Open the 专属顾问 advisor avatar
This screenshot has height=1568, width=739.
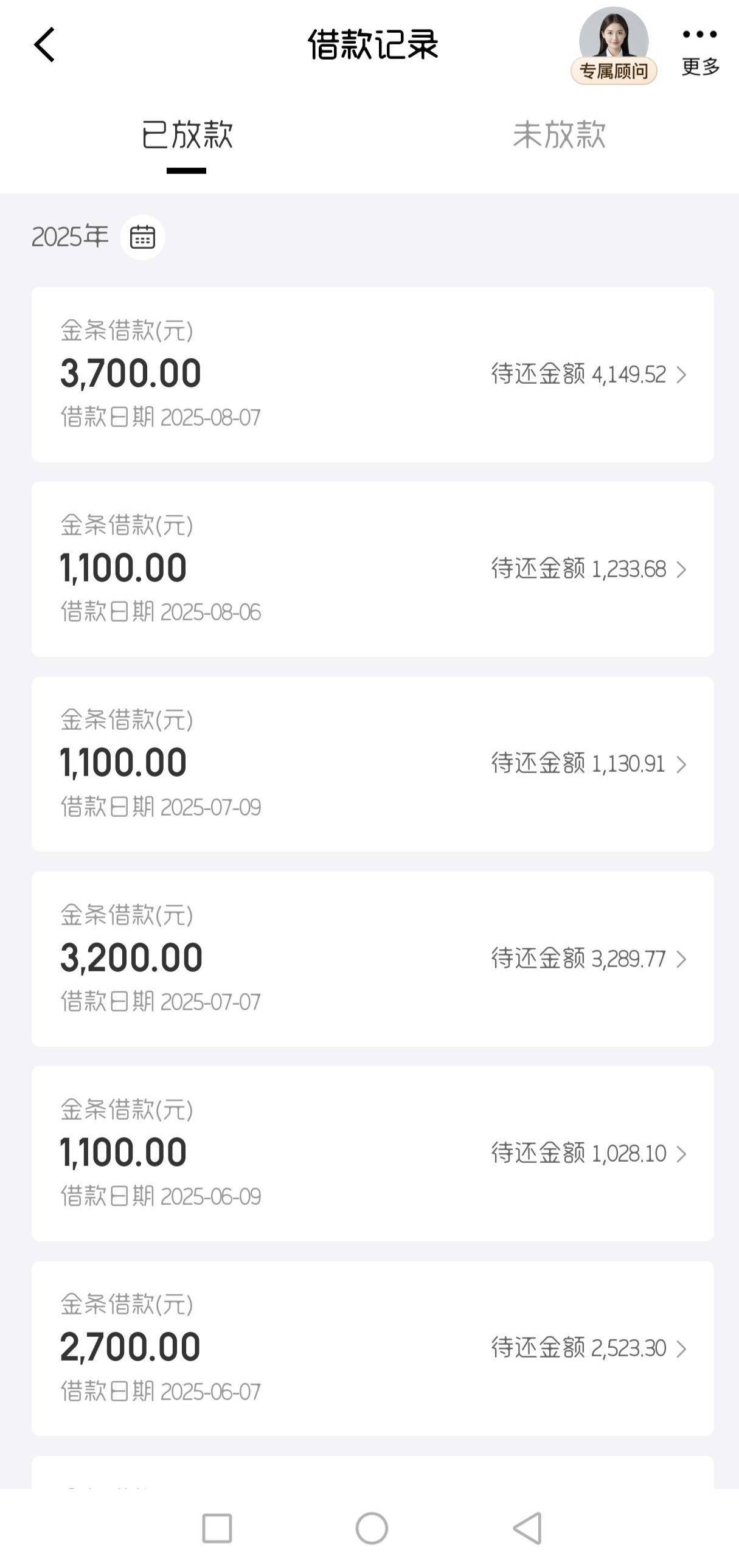pyautogui.click(x=614, y=46)
